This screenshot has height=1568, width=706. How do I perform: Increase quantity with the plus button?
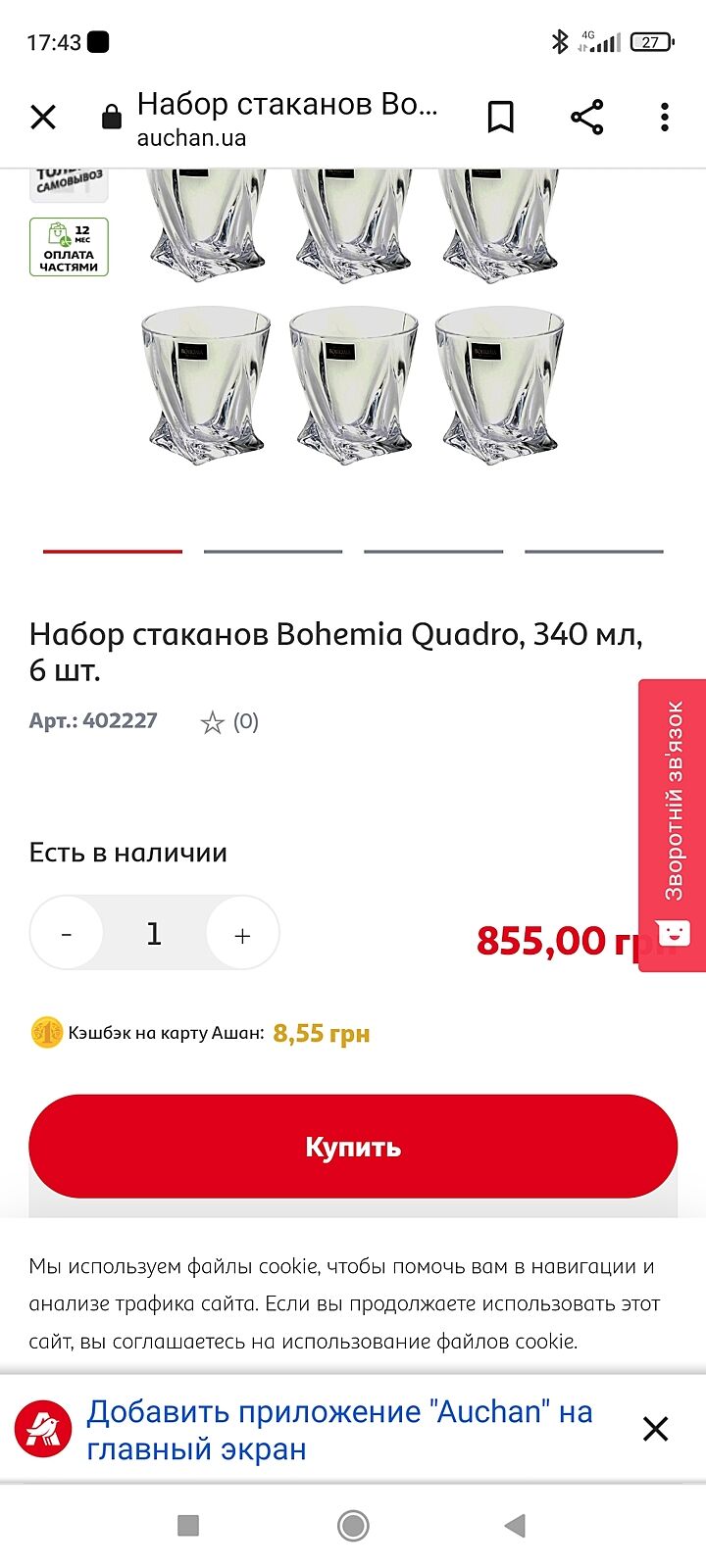[242, 934]
